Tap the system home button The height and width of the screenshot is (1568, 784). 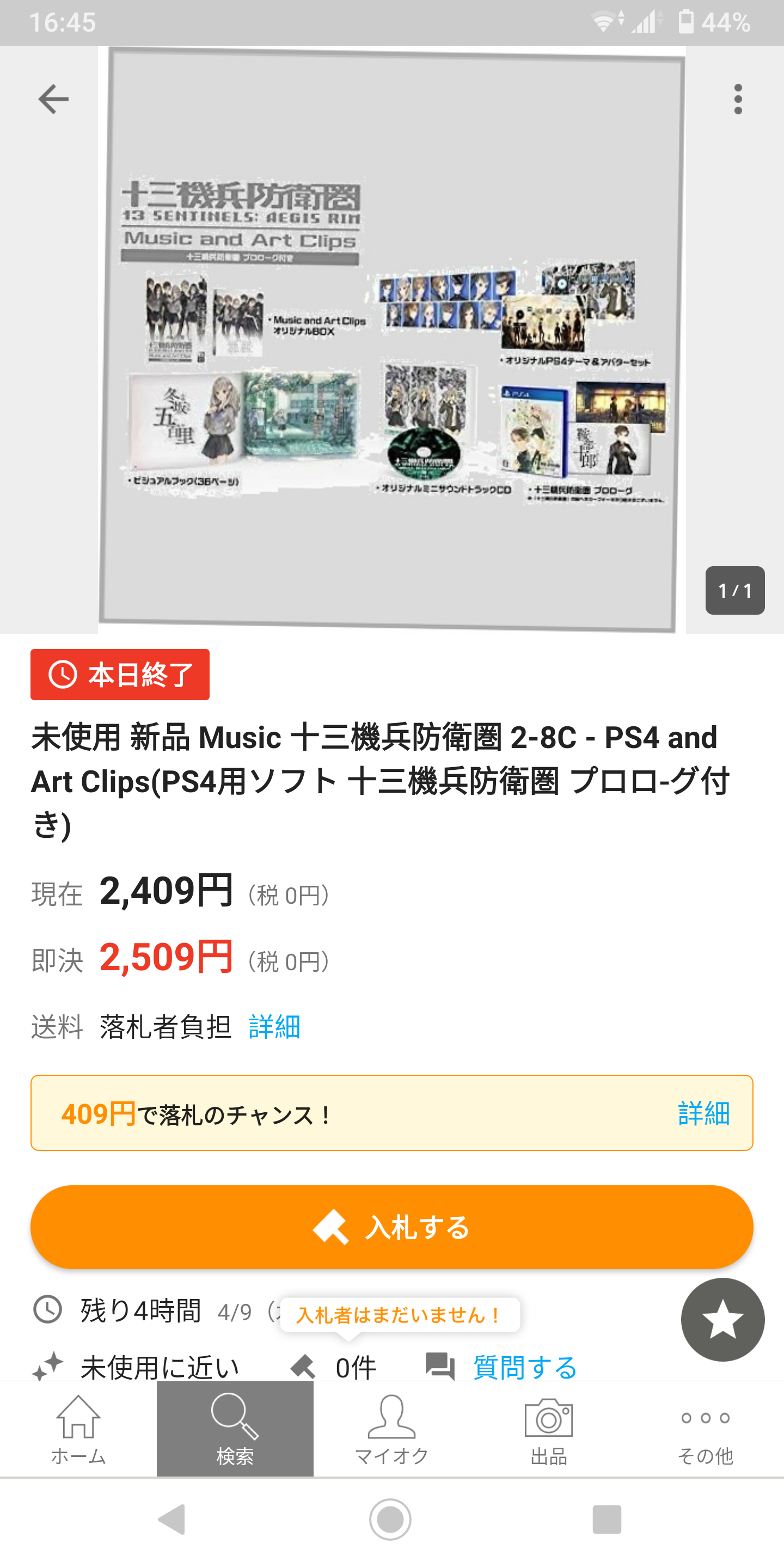tap(390, 1520)
